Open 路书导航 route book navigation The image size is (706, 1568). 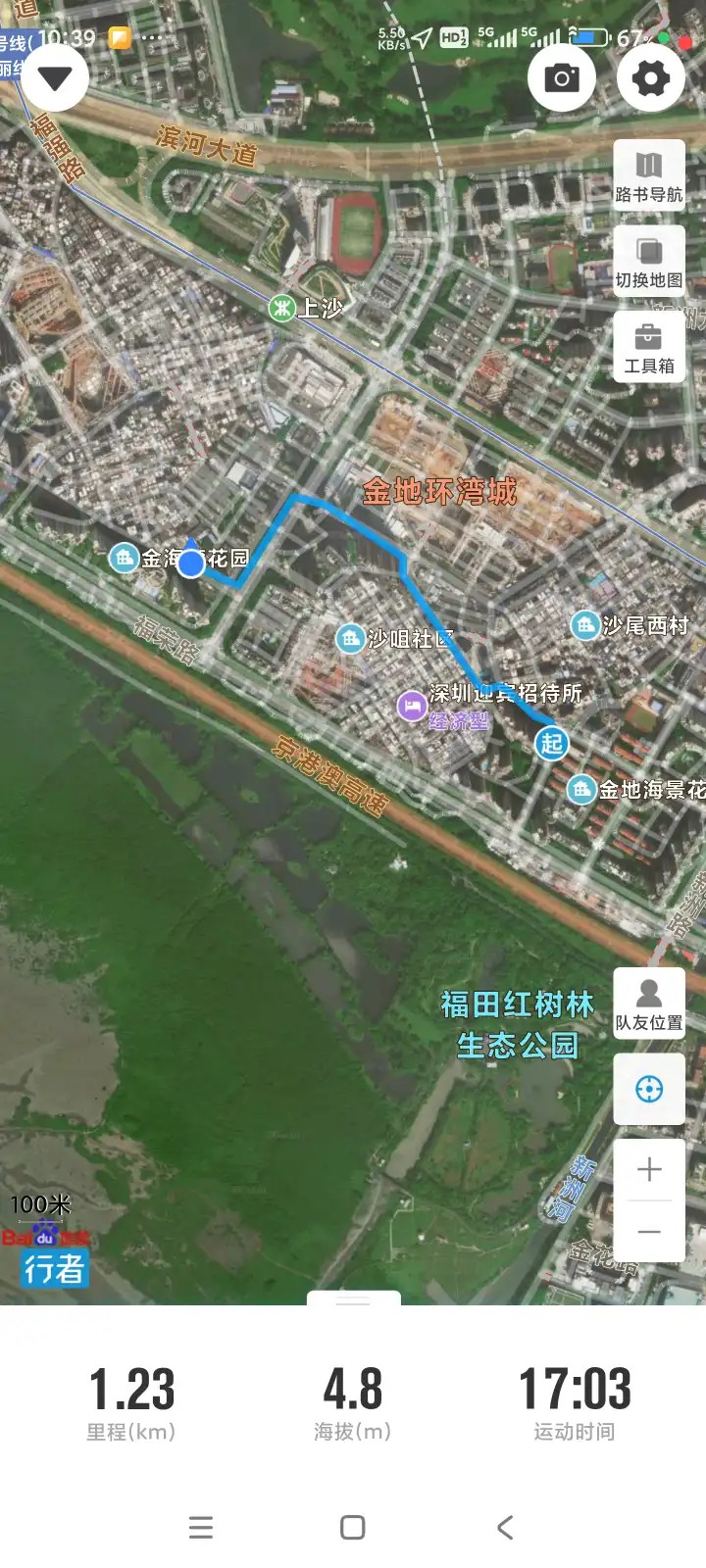649,175
